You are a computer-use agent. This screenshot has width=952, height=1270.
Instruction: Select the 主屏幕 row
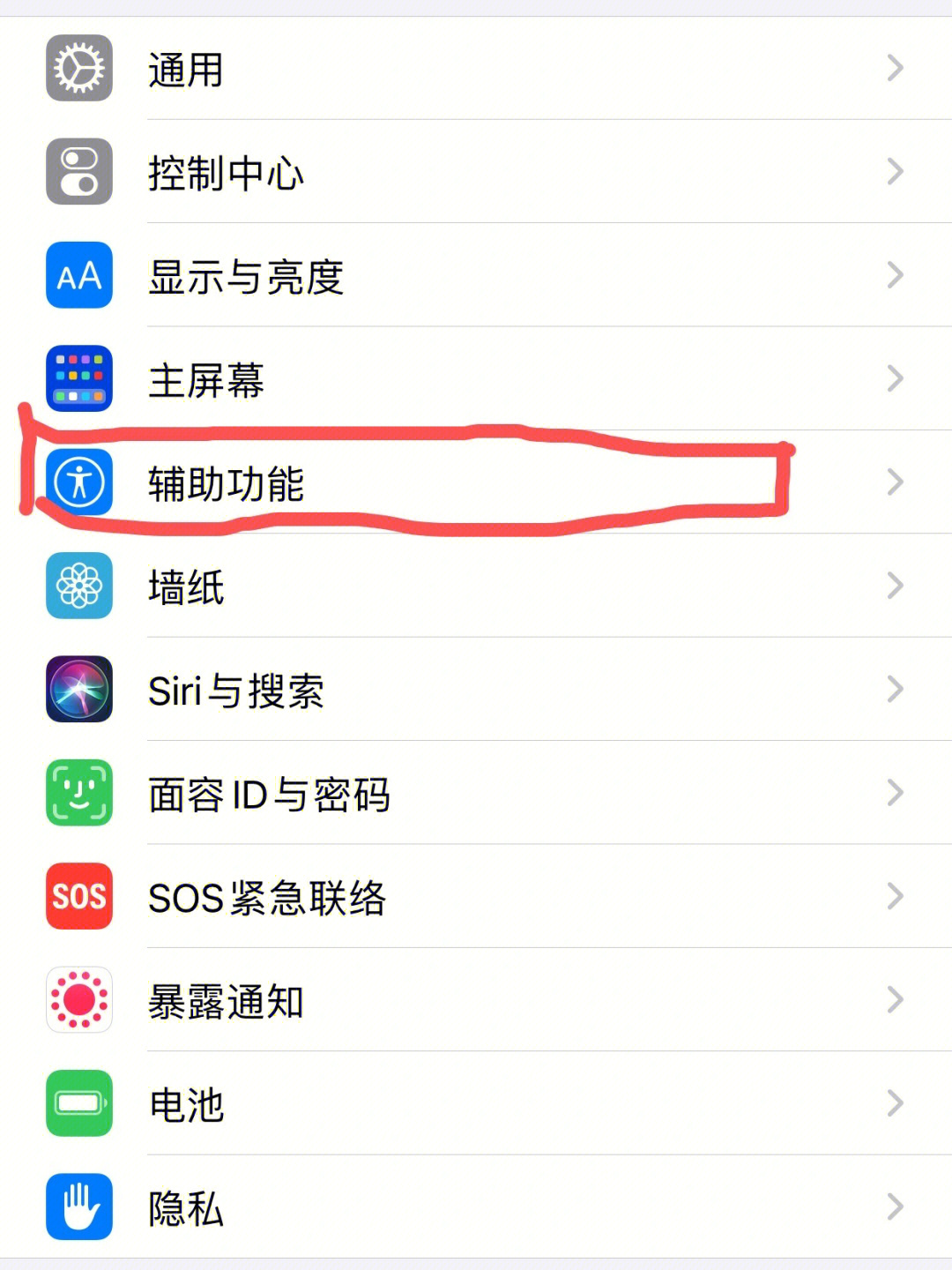pyautogui.click(x=476, y=379)
